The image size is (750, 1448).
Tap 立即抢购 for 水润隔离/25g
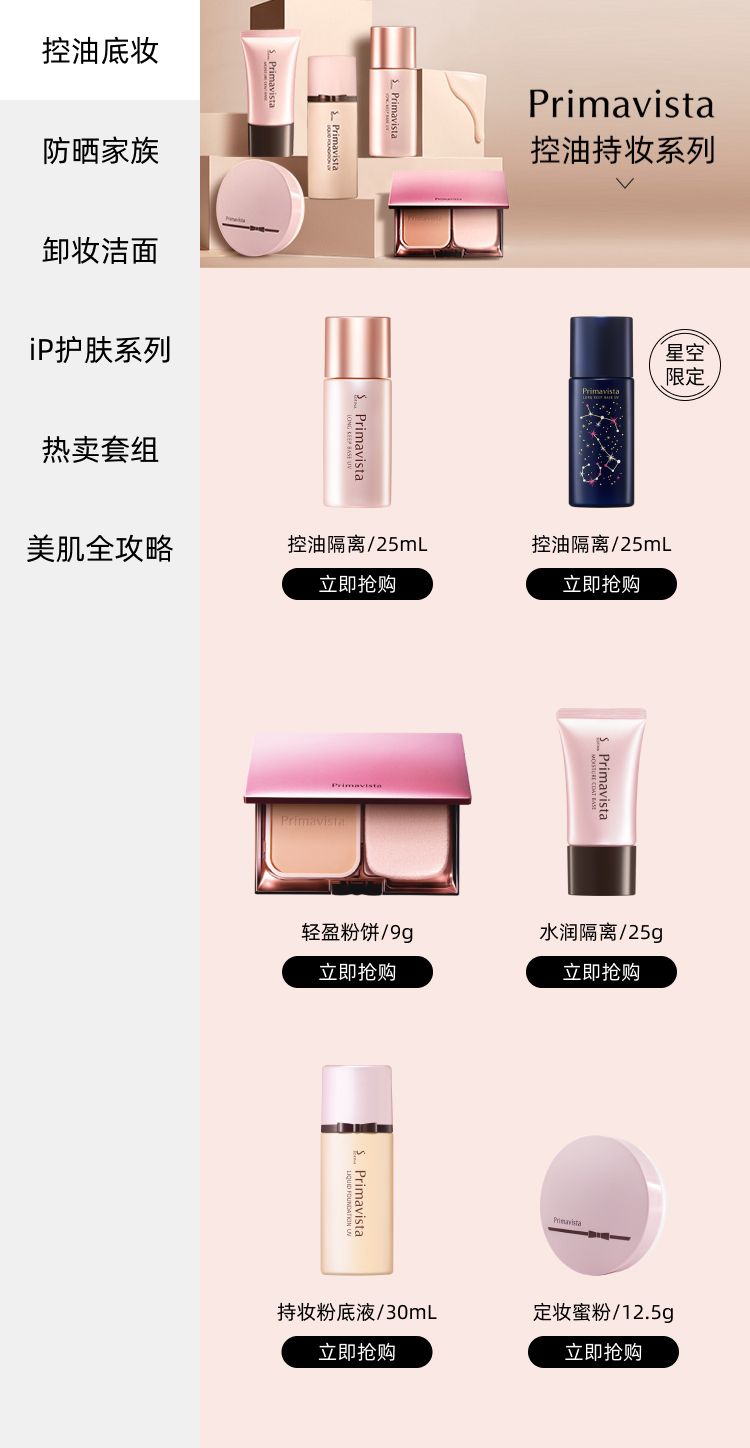point(601,972)
